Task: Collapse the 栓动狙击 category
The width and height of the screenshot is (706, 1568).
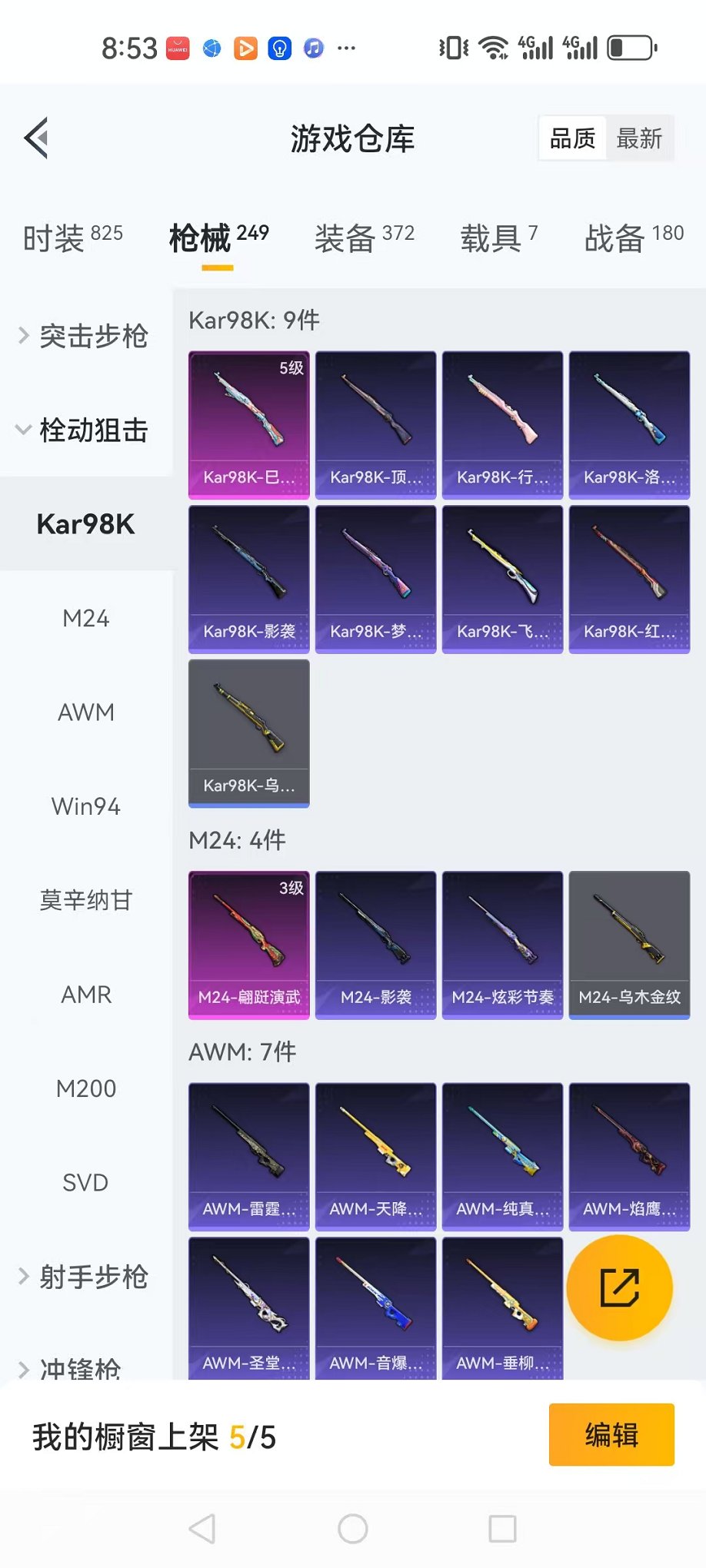Action: point(85,430)
